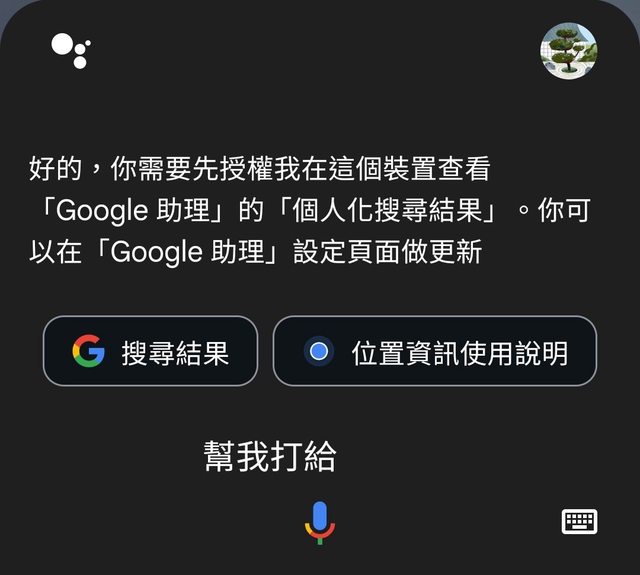Activate the microphone for voice input
Image resolution: width=640 pixels, height=575 pixels.
319,521
